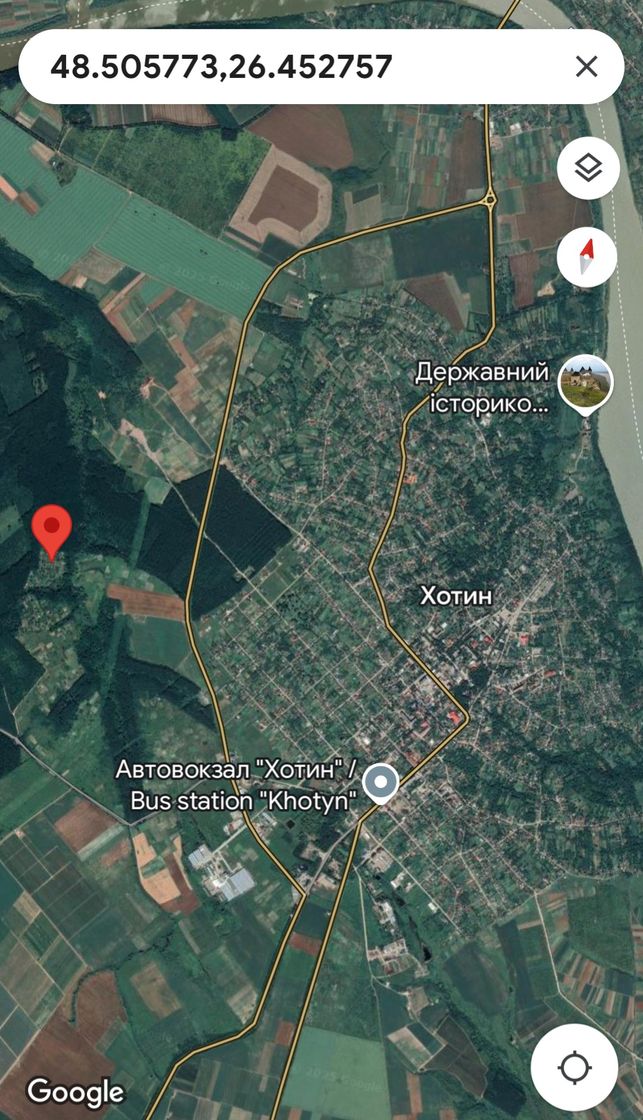The image size is (643, 1120).
Task: Clear the coordinates search with X
Action: point(587,66)
